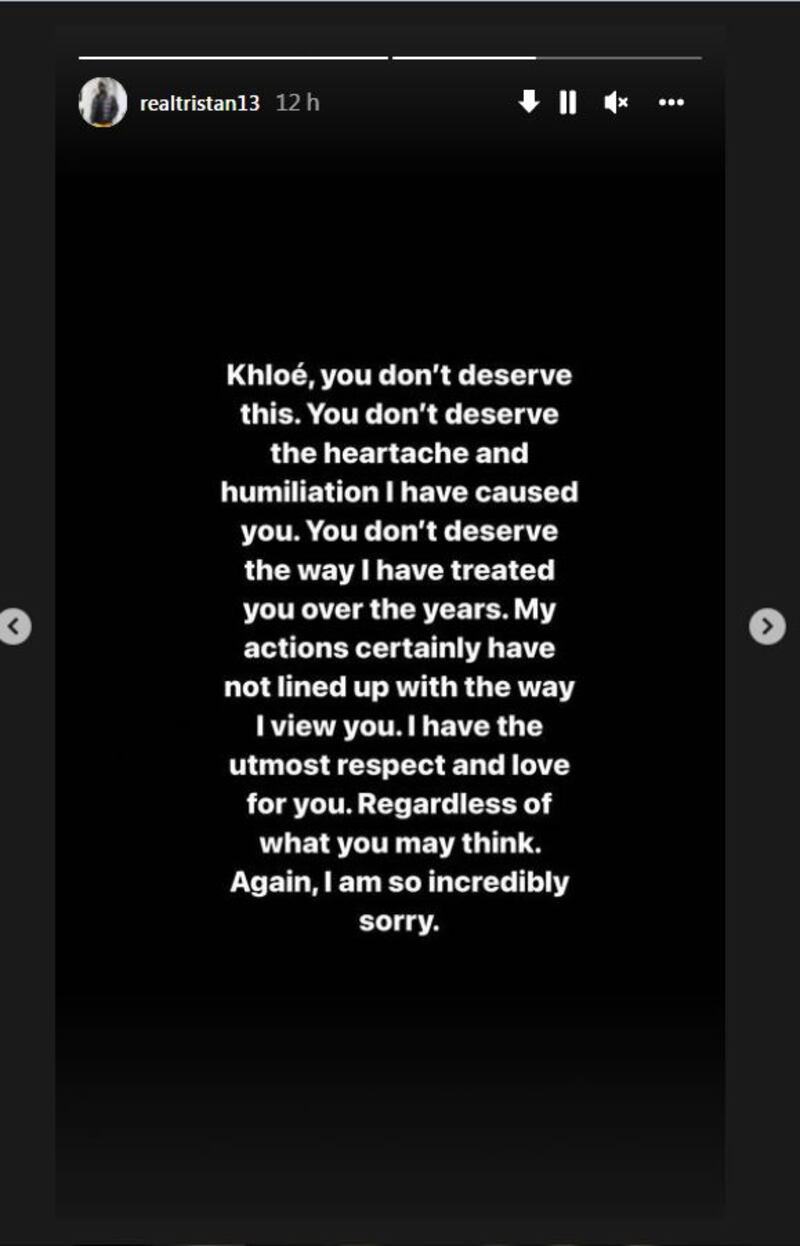Open the three-dot overflow menu
This screenshot has width=800, height=1246.
[671, 102]
